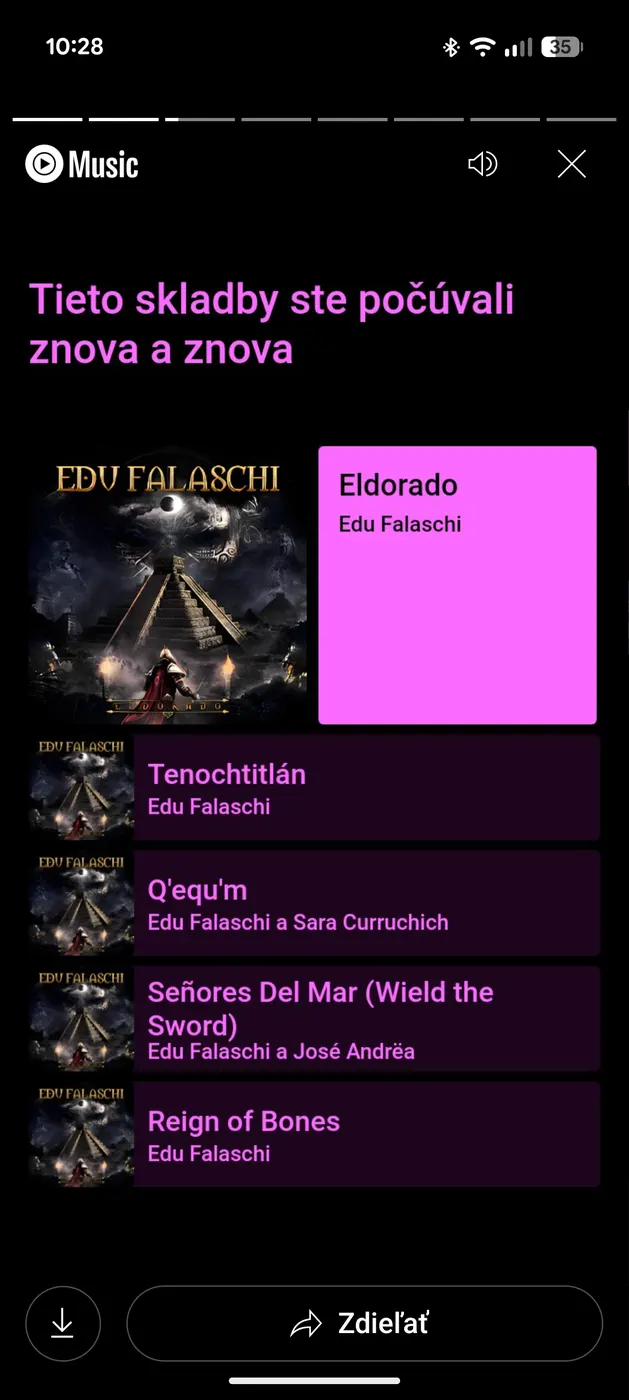629x1400 pixels.
Task: Open the Q'equ'm song row
Action: click(365, 903)
